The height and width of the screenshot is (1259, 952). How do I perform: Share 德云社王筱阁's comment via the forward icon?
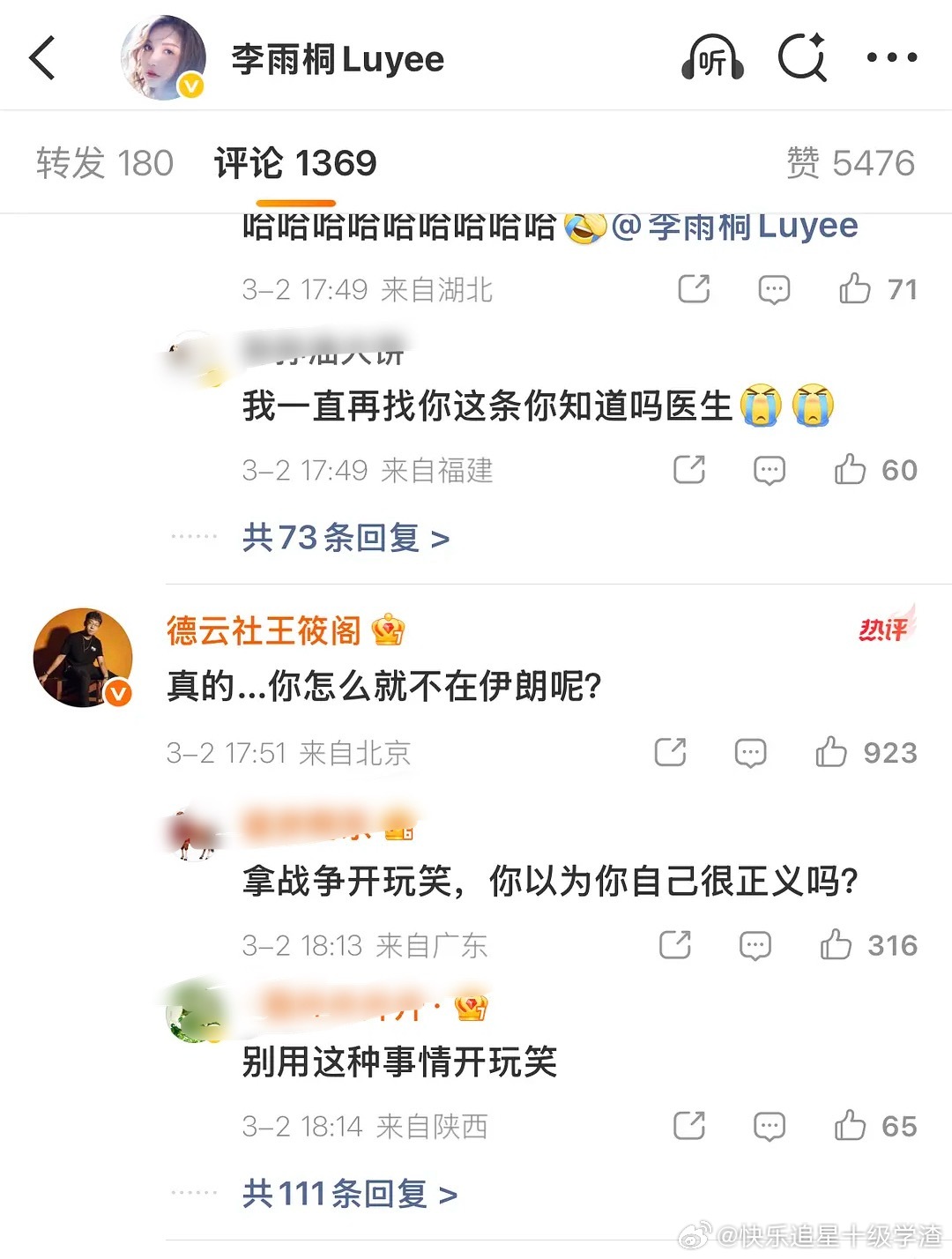coord(672,752)
